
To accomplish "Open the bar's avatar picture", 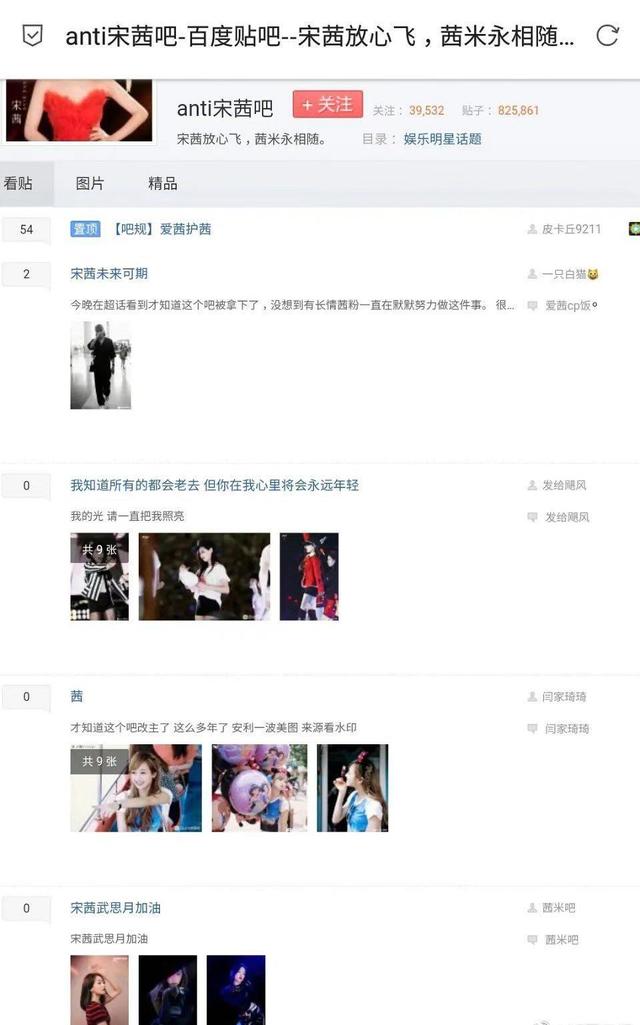I will 79,111.
